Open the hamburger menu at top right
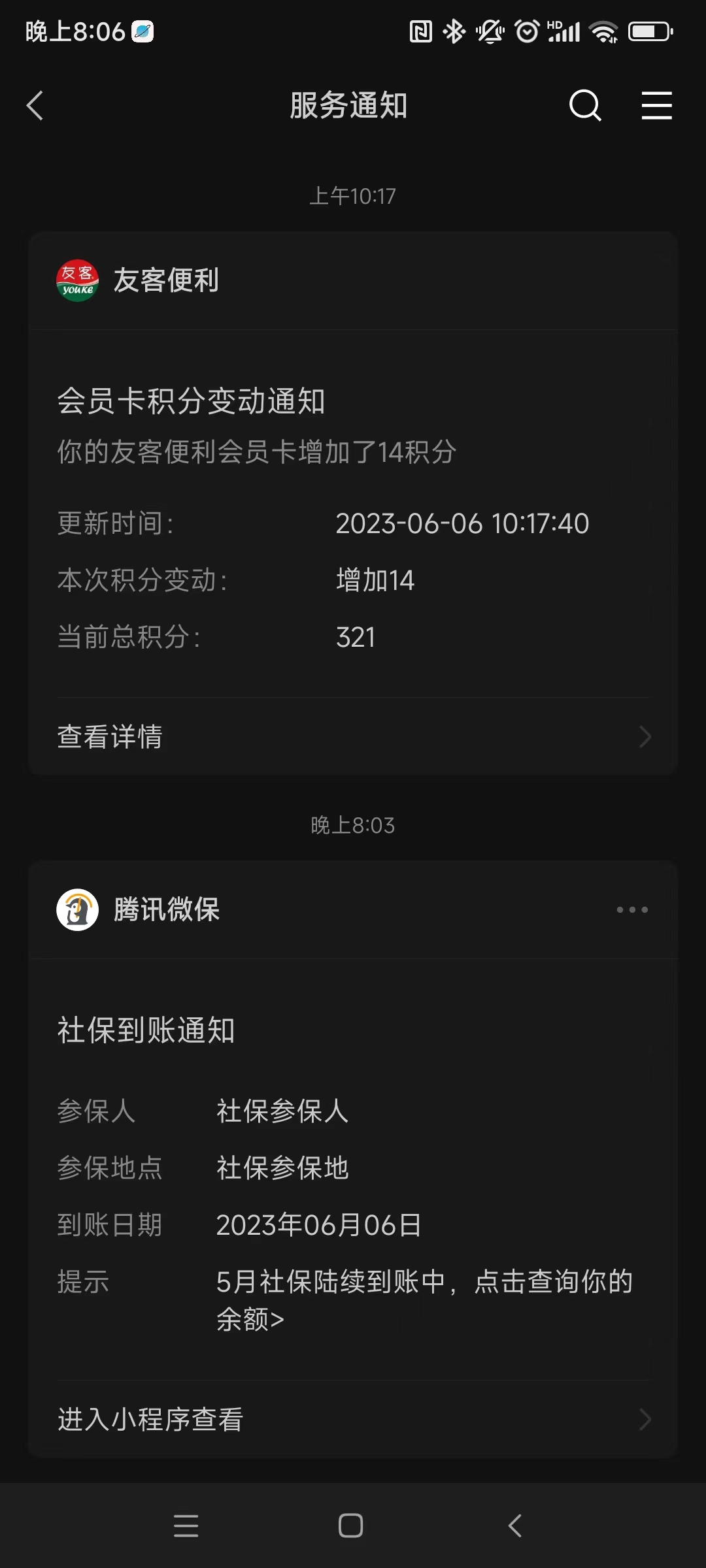 (x=656, y=105)
